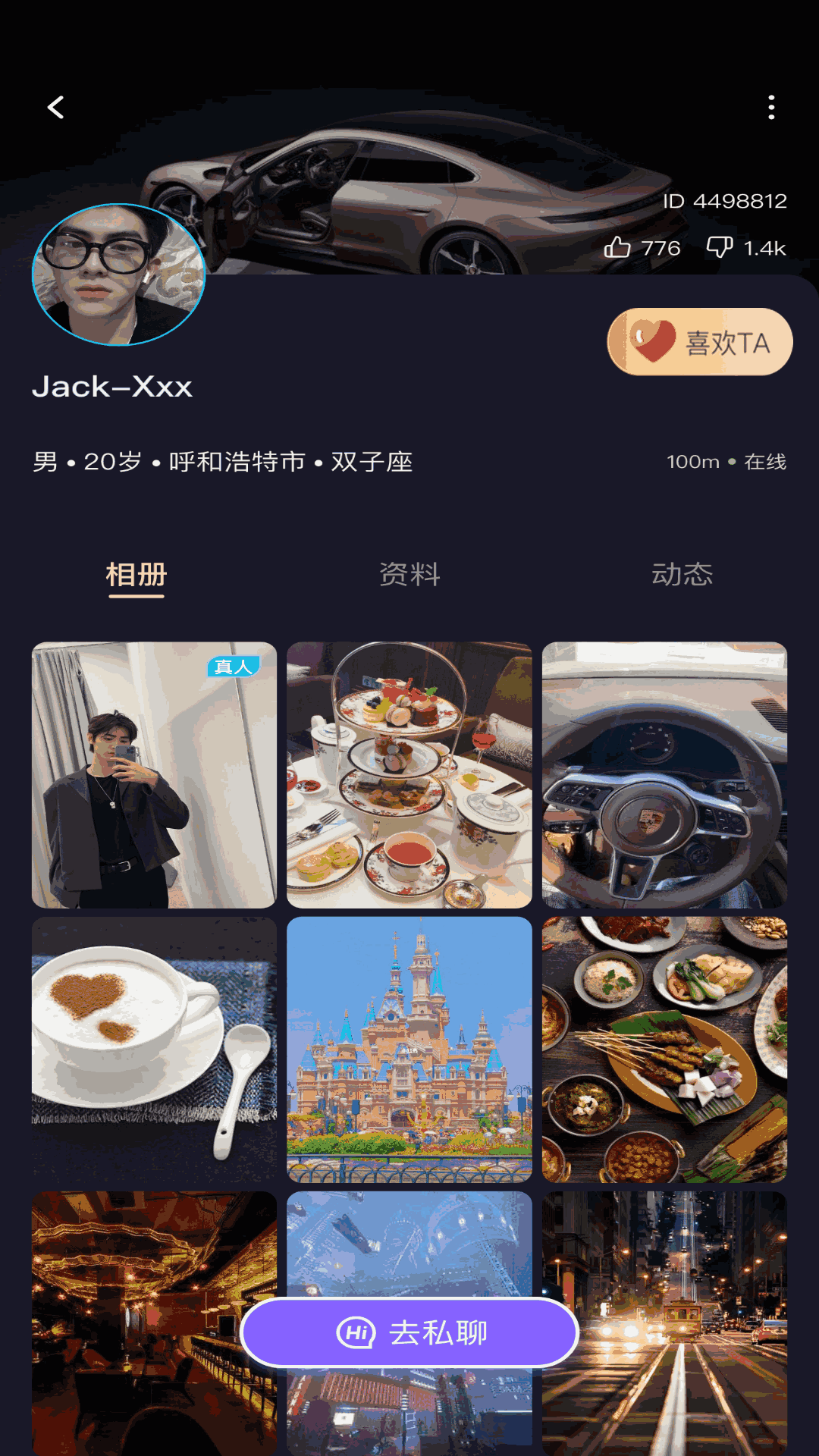Open the mirror selfie photo
The width and height of the screenshot is (819, 1456).
click(153, 773)
